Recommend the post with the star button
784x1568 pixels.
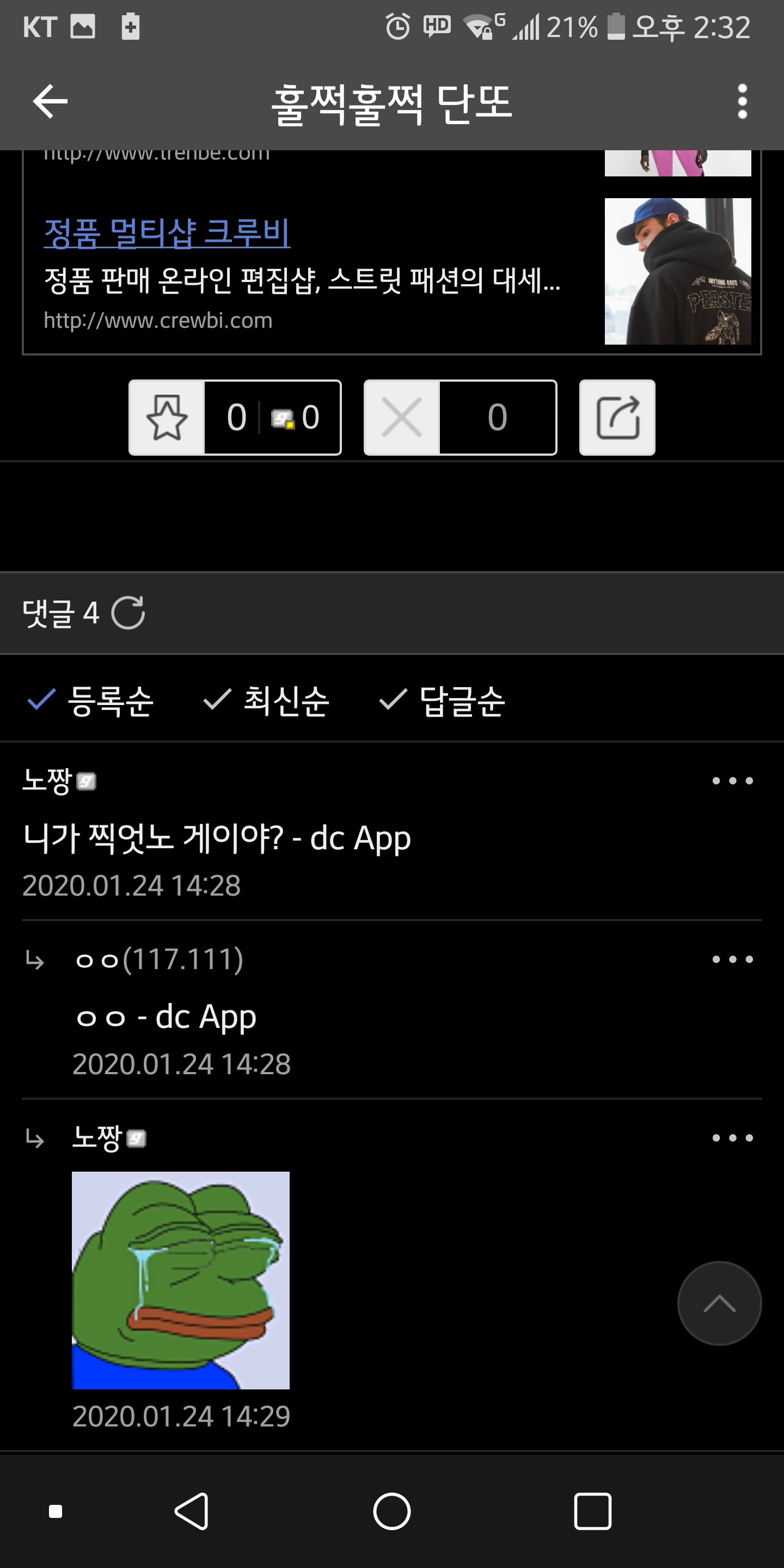[167, 418]
